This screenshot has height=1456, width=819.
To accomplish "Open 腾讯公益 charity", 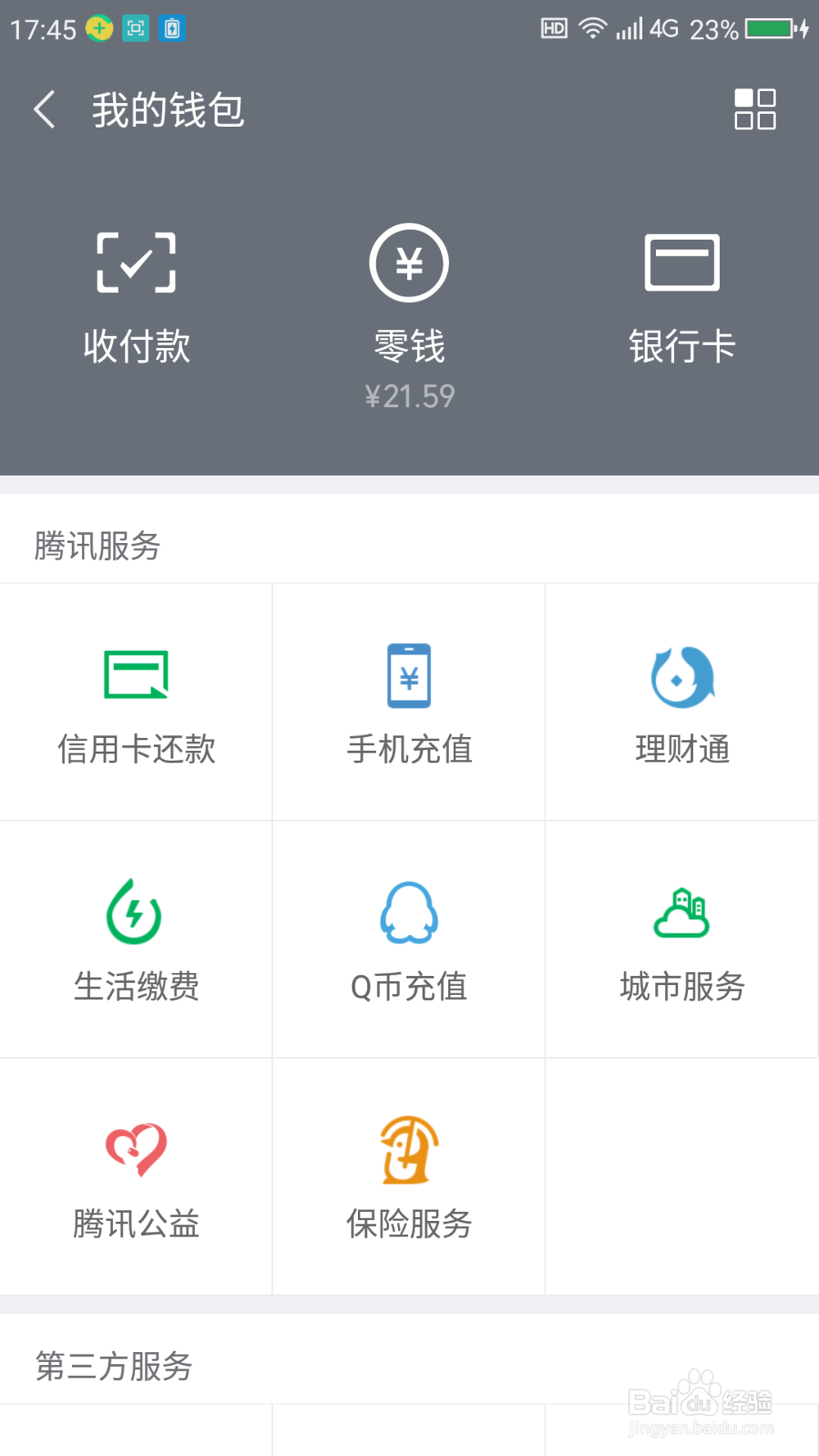I will (x=136, y=1178).
